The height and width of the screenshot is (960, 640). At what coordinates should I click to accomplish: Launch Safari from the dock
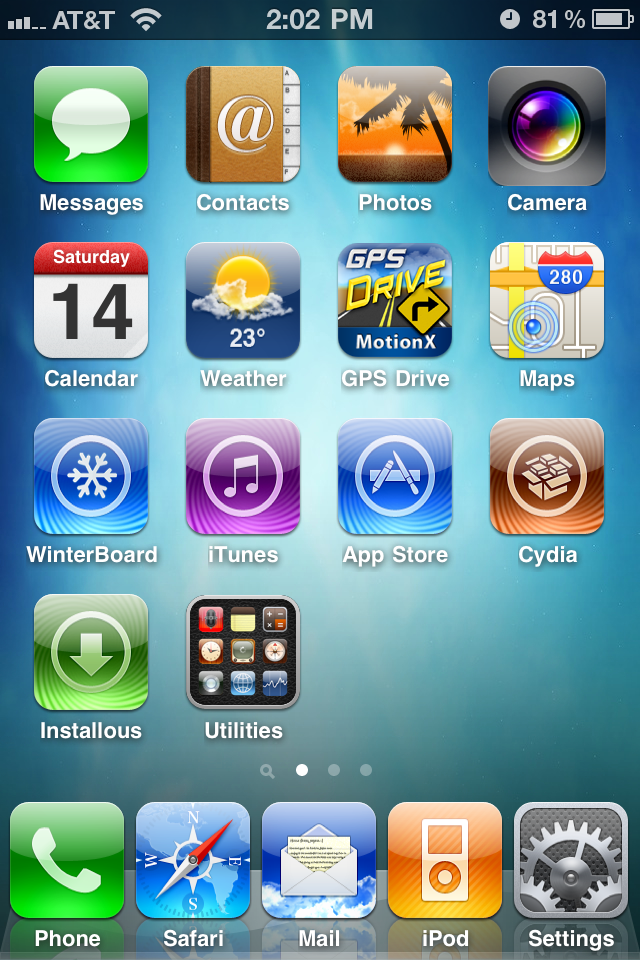pyautogui.click(x=193, y=860)
